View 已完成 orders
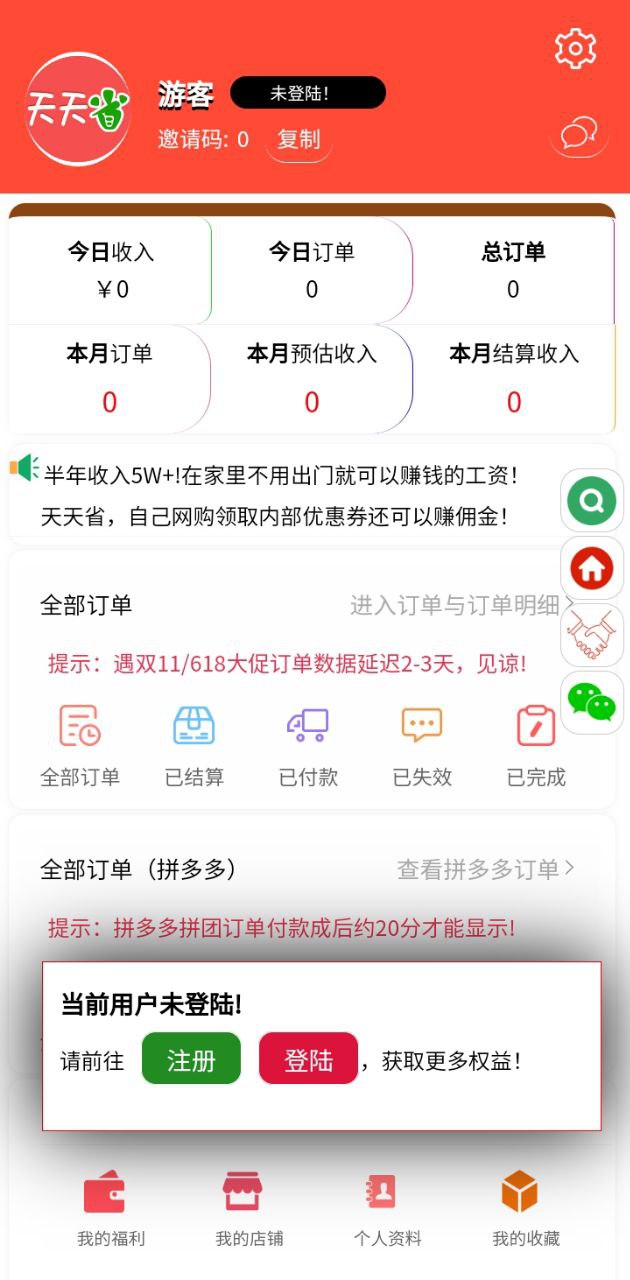Screen dimensions: 630x1280 [x=536, y=745]
